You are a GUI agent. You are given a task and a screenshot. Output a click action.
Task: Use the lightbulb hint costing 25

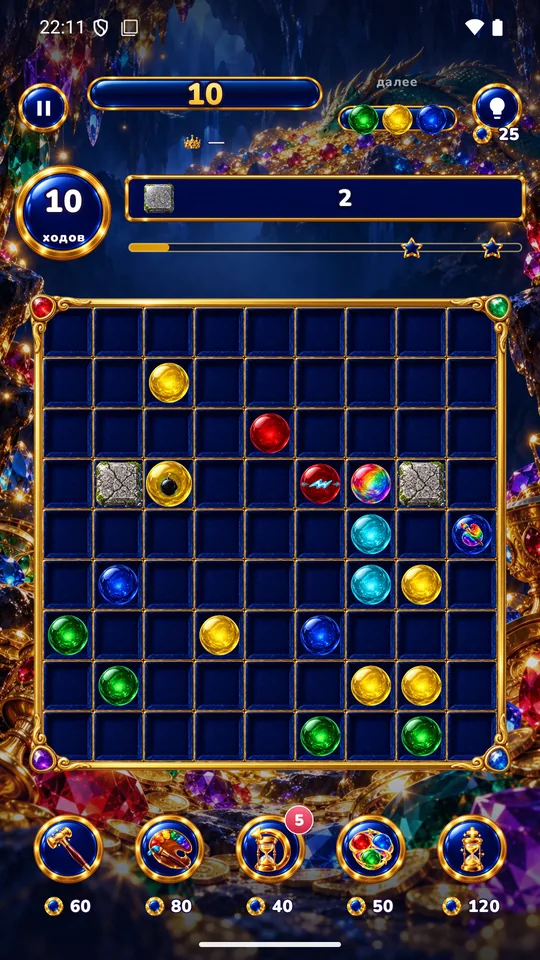pyautogui.click(x=497, y=108)
